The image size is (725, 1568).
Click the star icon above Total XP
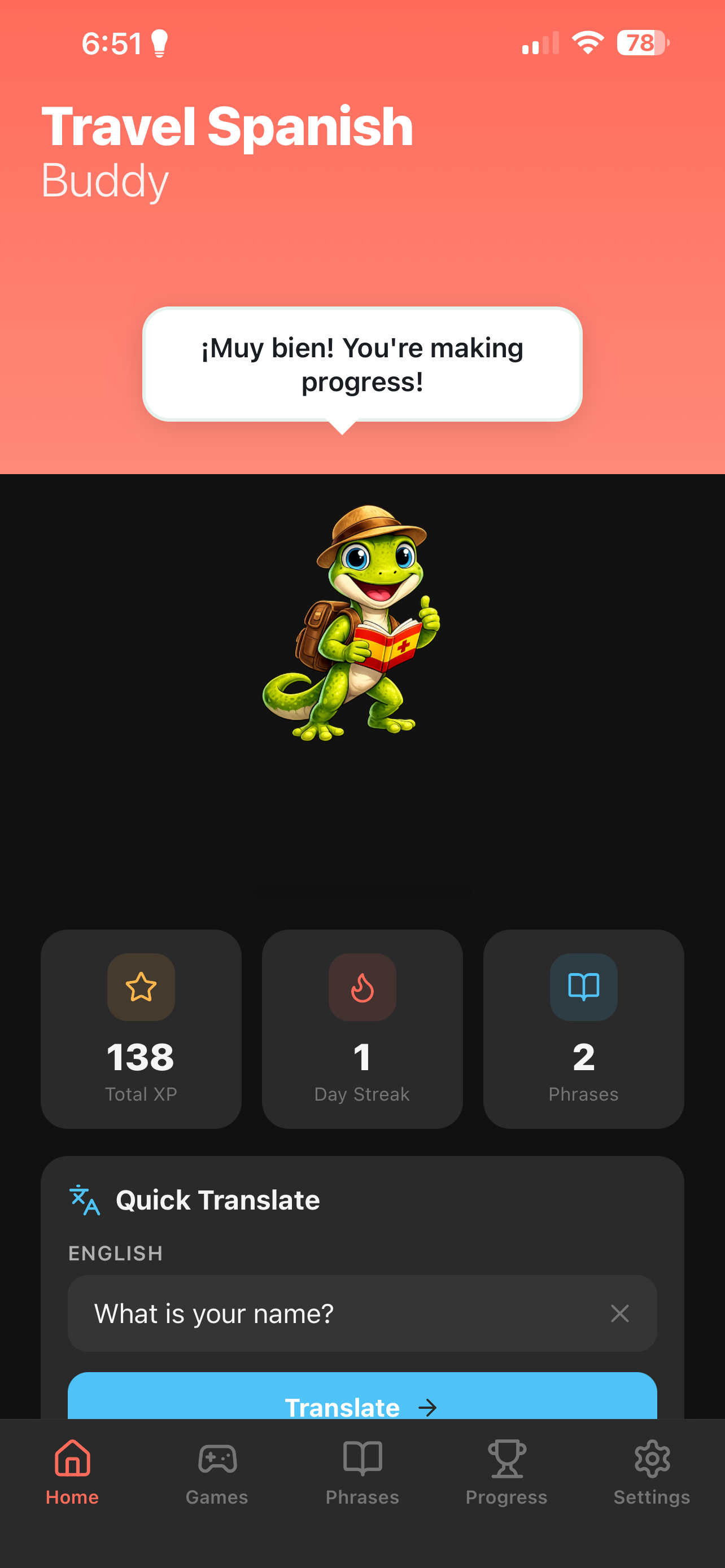click(x=141, y=987)
